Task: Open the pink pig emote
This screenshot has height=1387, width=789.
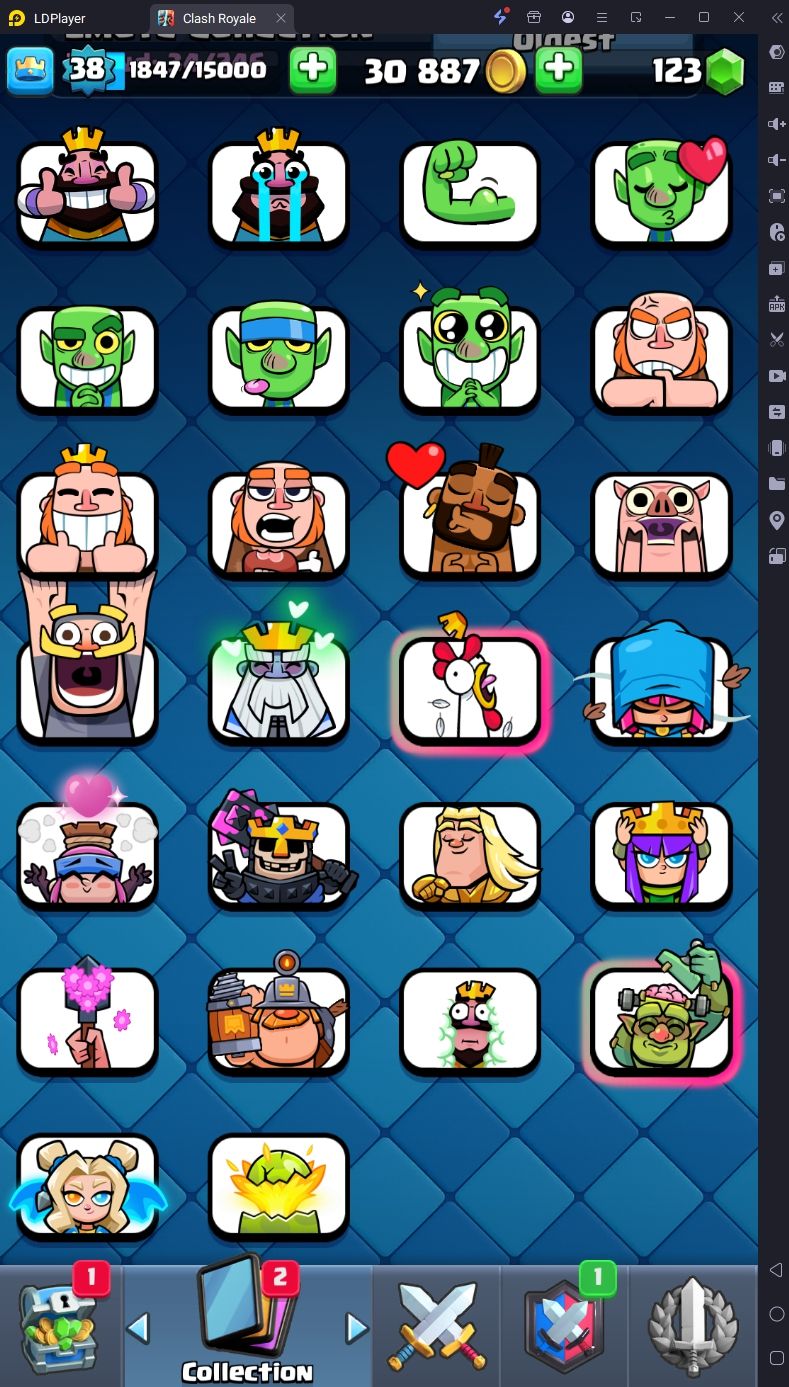Action: click(661, 523)
